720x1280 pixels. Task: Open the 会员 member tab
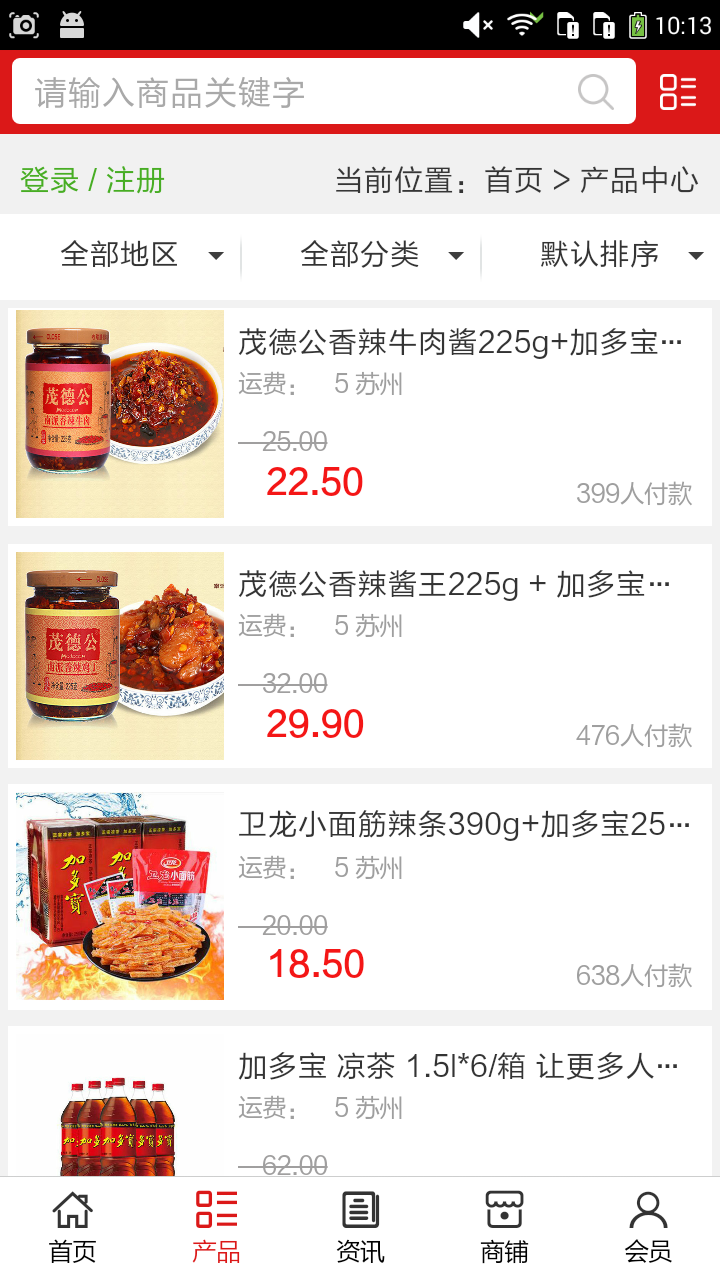click(x=648, y=1228)
